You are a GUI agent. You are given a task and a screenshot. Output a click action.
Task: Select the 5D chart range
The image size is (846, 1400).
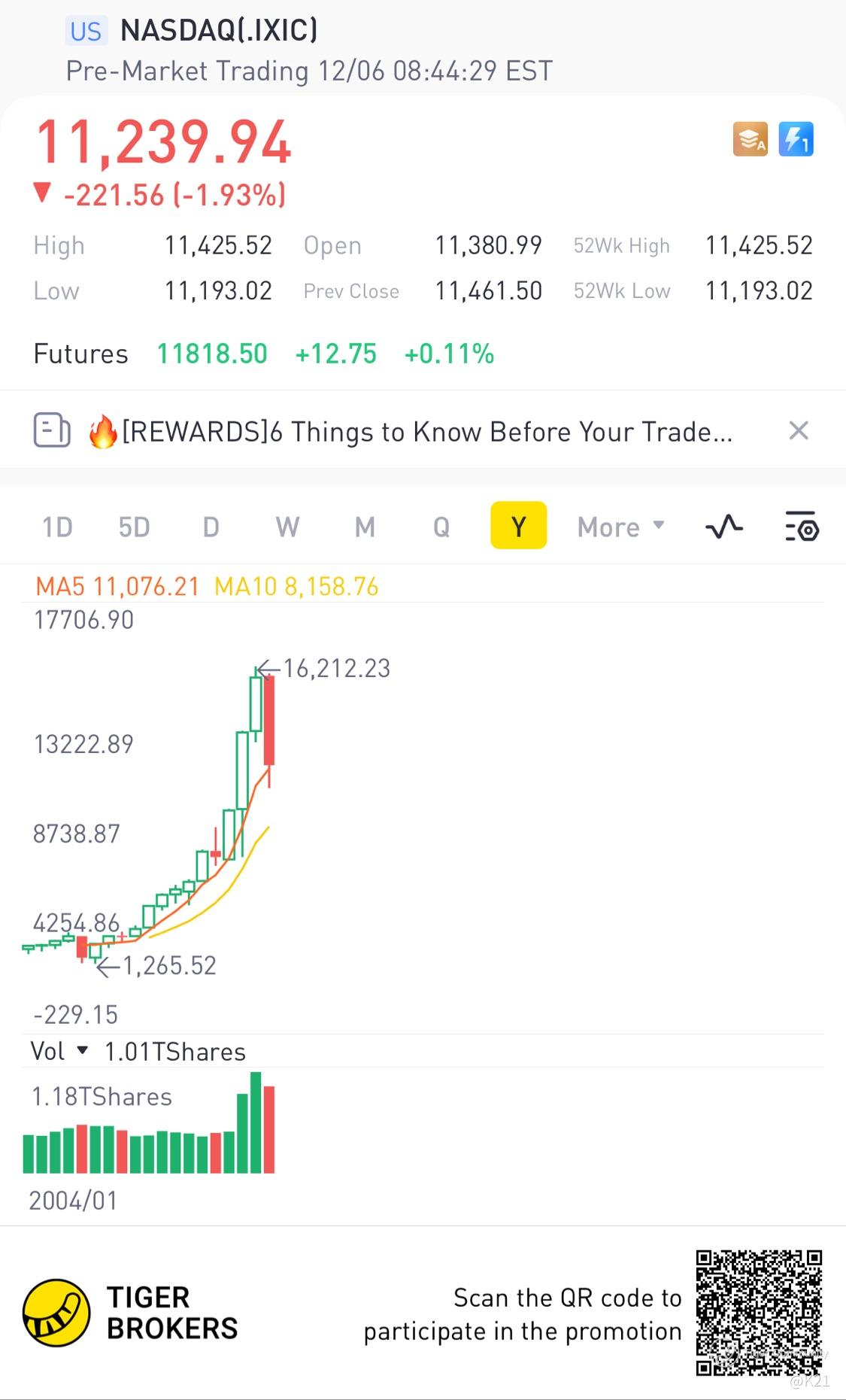pyautogui.click(x=134, y=527)
